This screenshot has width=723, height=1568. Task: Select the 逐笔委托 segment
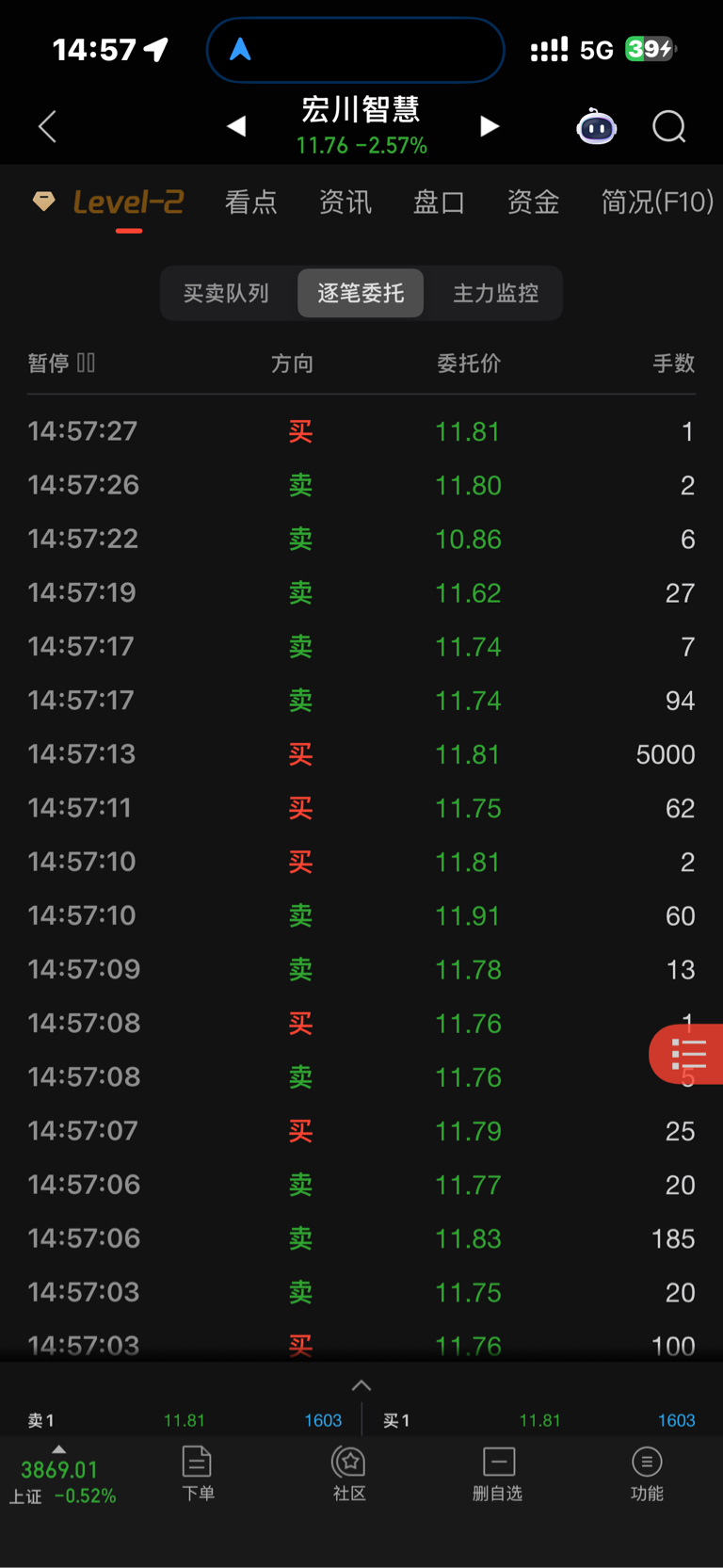(x=361, y=293)
